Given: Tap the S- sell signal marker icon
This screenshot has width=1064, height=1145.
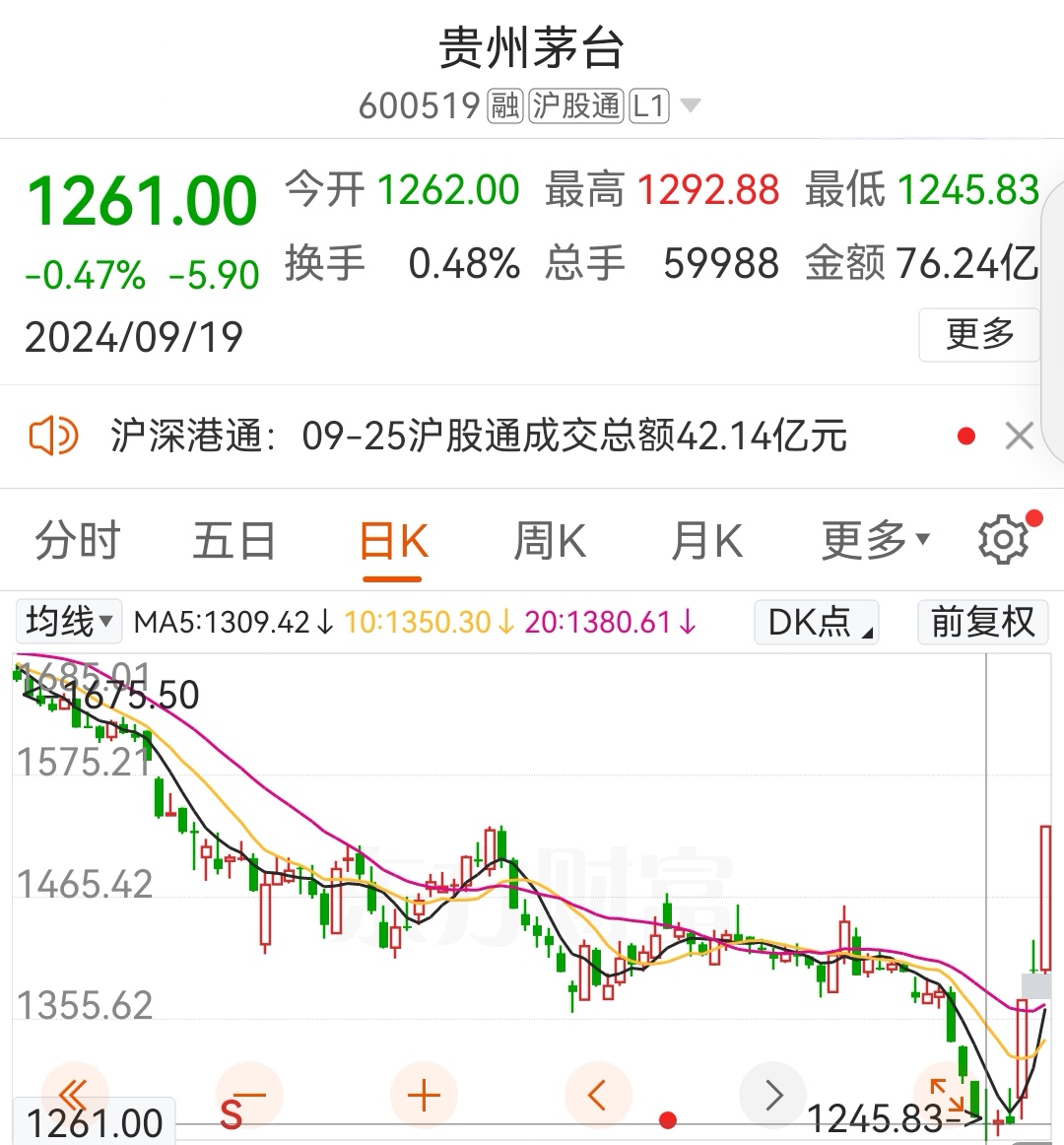Looking at the screenshot, I should pos(246,1094).
